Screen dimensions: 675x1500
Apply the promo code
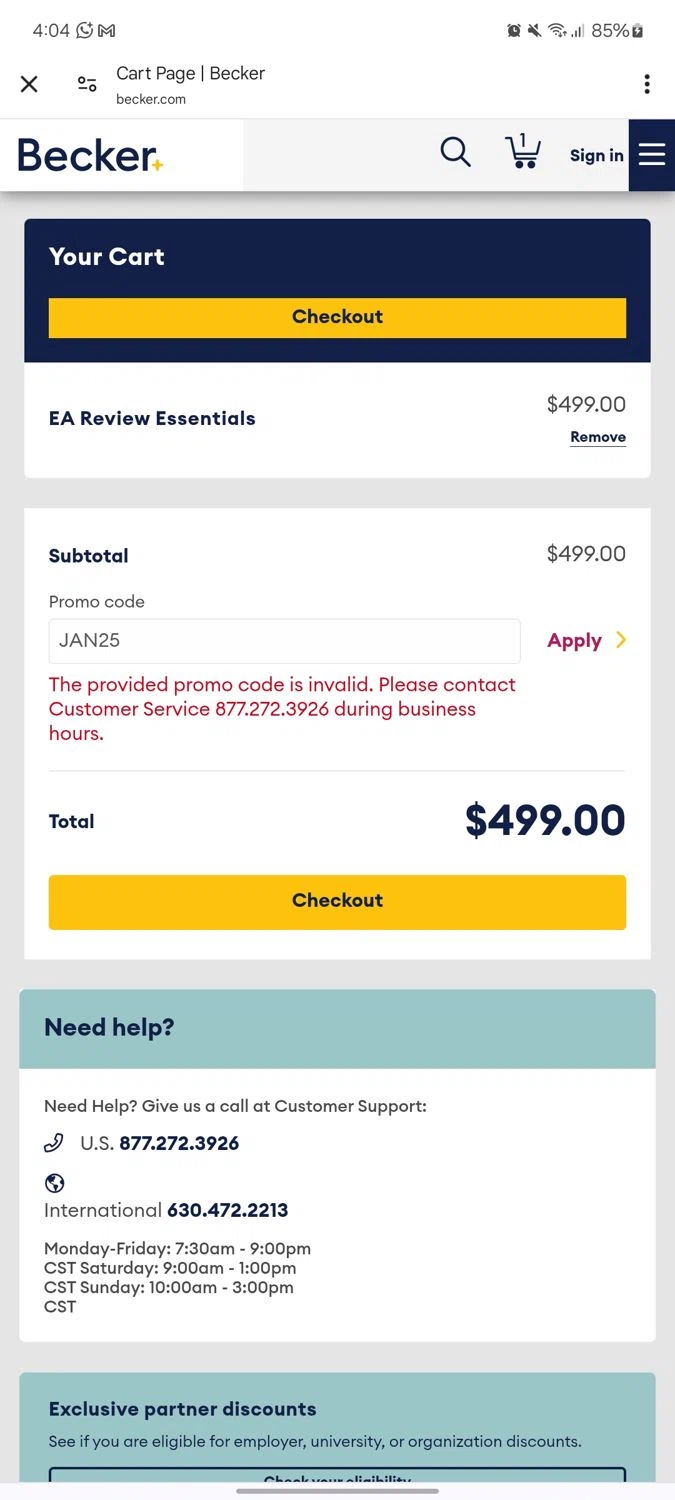[x=586, y=641]
